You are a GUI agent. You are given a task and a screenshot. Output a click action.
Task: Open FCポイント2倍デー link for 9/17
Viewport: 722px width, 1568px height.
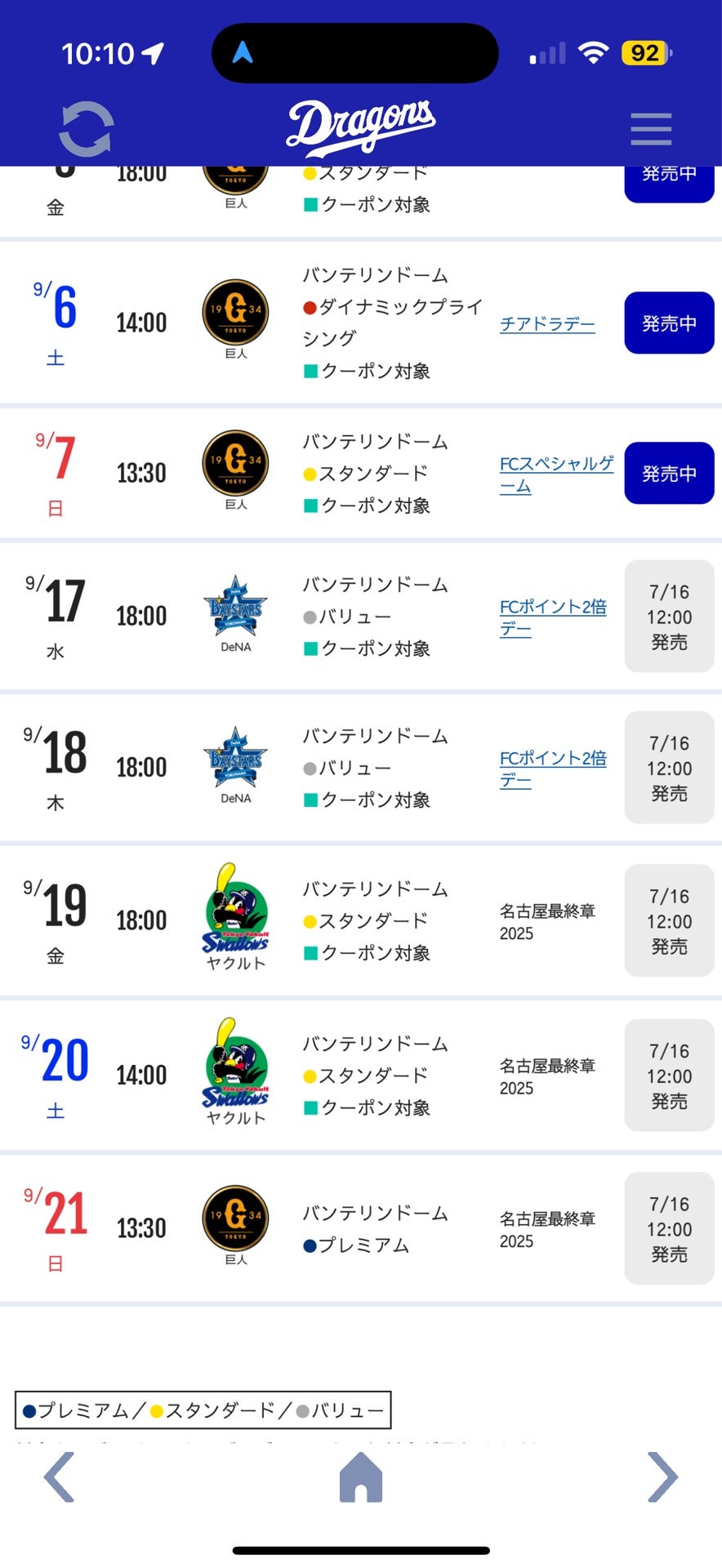tap(553, 617)
